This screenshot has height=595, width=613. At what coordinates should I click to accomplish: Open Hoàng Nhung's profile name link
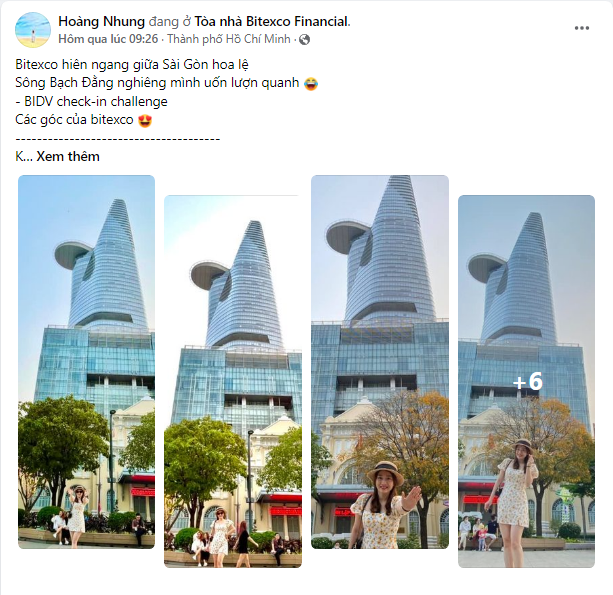point(101,21)
